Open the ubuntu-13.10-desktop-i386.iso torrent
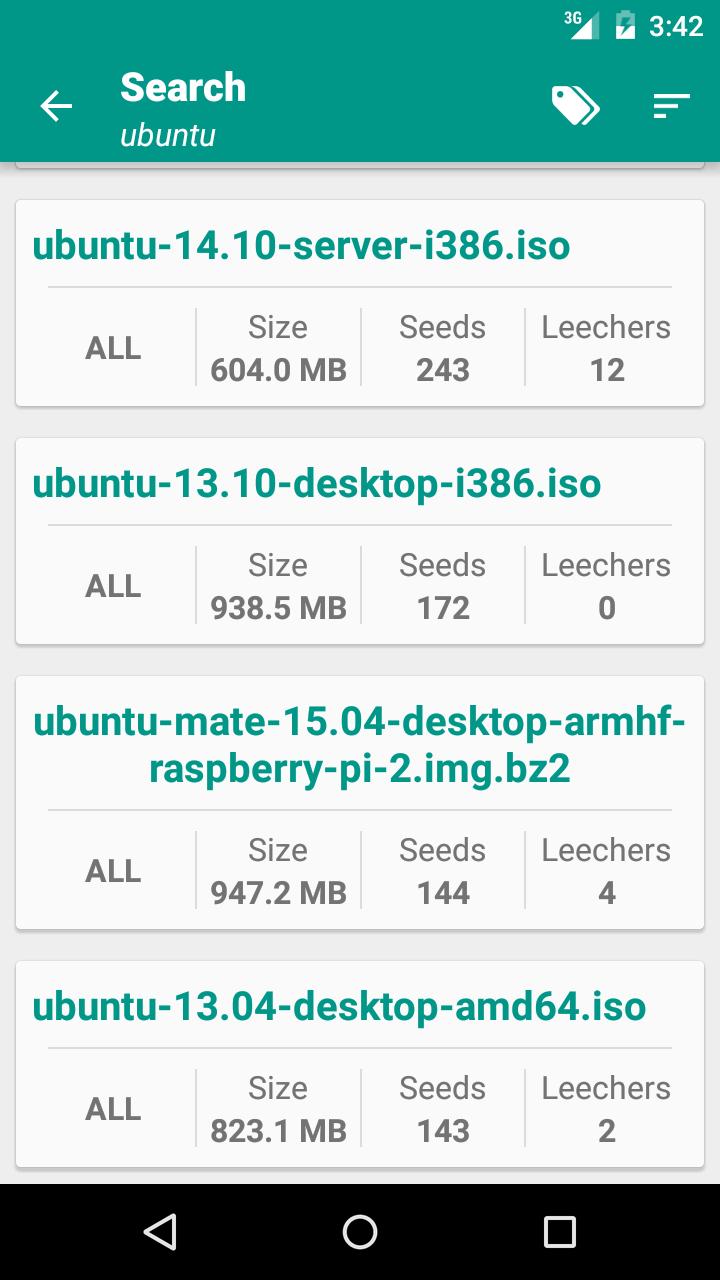 point(317,483)
